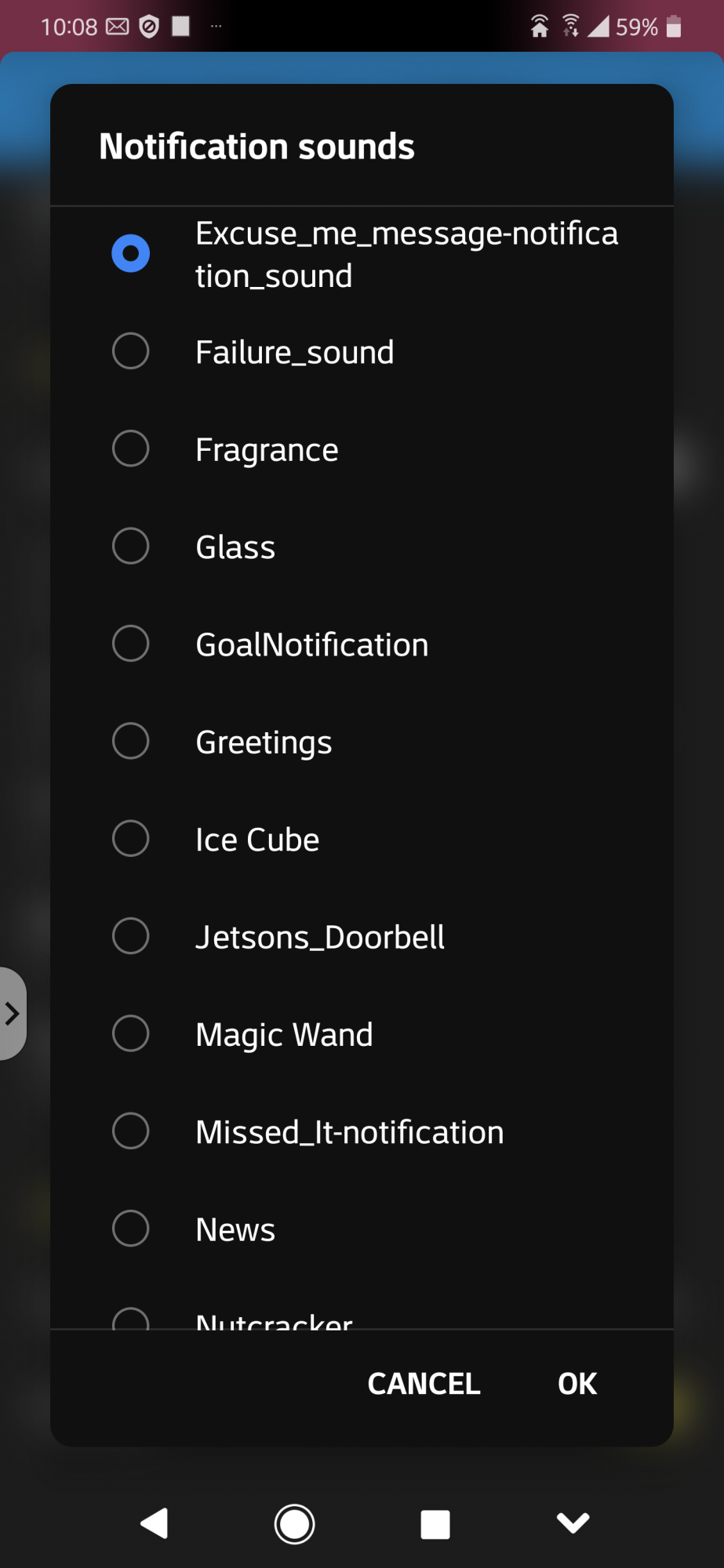Choose Fragrance as notification sound
Screen dimensions: 724x1568
pyautogui.click(x=362, y=449)
